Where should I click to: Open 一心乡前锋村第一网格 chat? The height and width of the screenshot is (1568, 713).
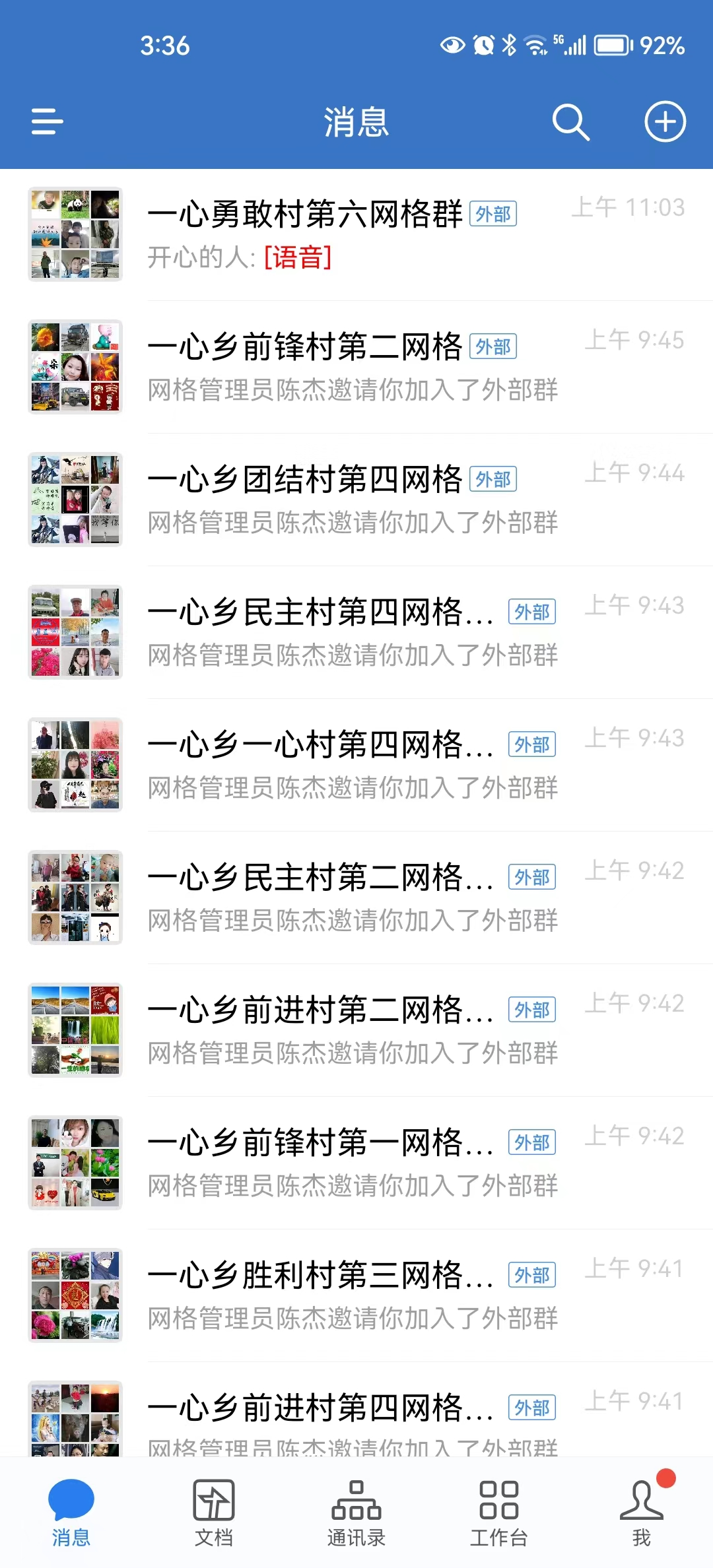coord(356,1163)
